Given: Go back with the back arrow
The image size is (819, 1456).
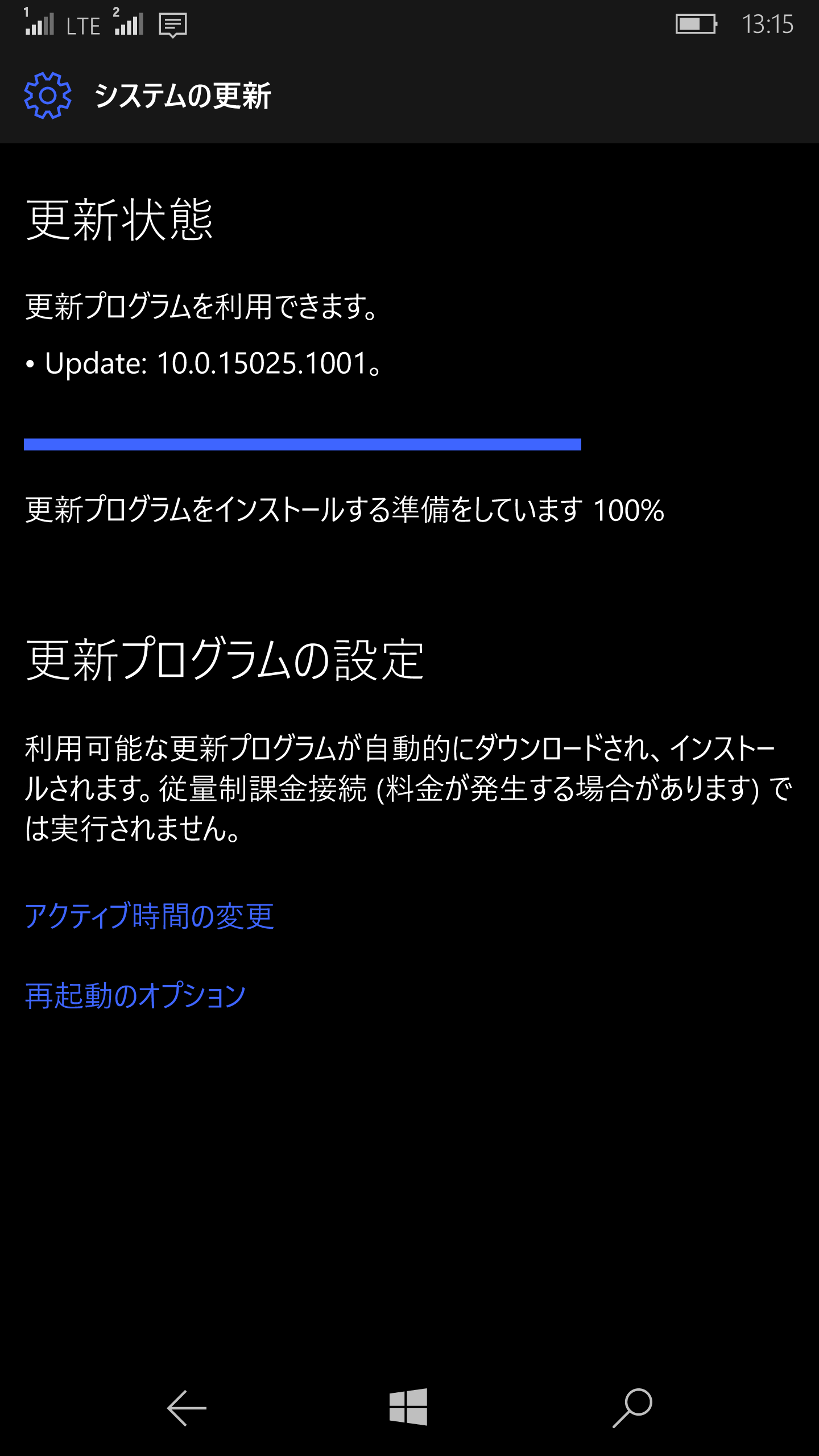Looking at the screenshot, I should [x=187, y=1408].
